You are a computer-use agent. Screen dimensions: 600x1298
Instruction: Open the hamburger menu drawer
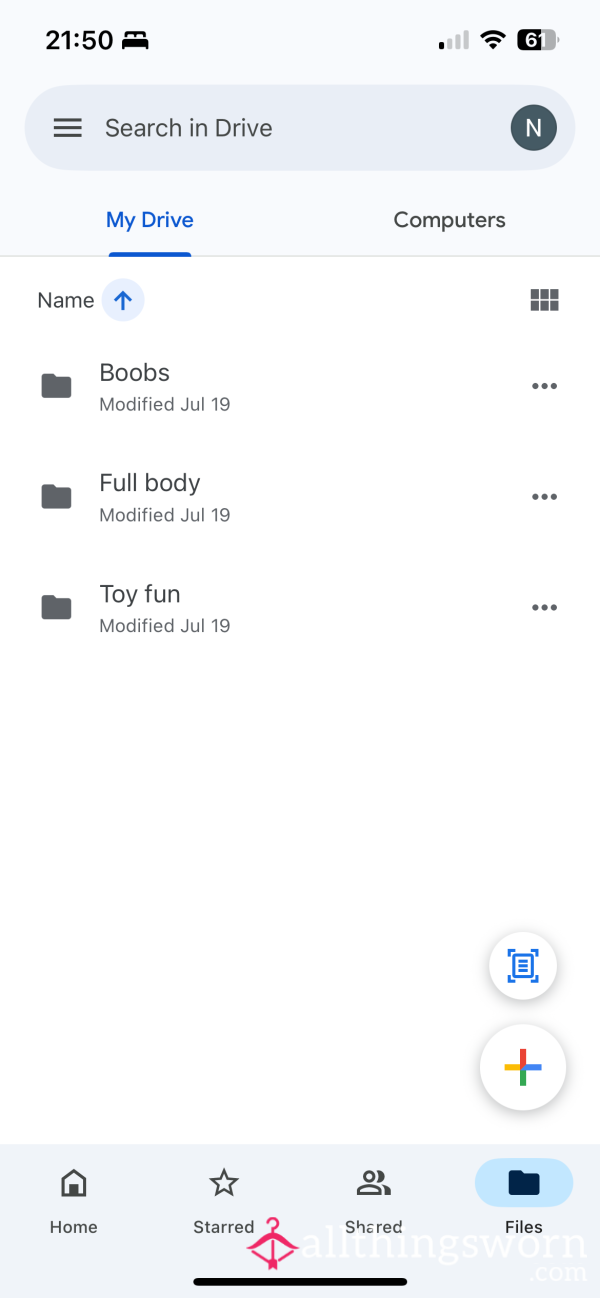(x=67, y=128)
